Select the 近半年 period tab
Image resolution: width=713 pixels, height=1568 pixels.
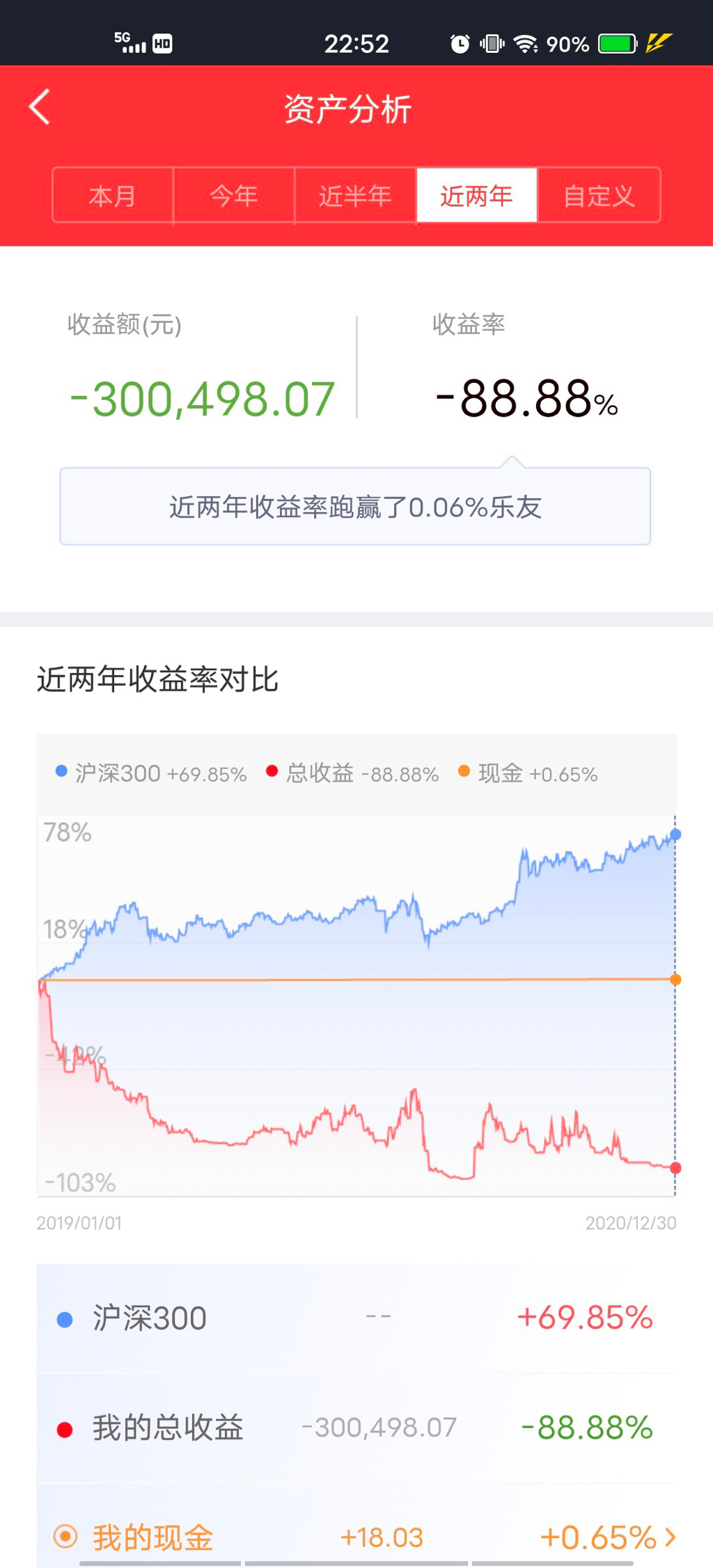coord(355,196)
